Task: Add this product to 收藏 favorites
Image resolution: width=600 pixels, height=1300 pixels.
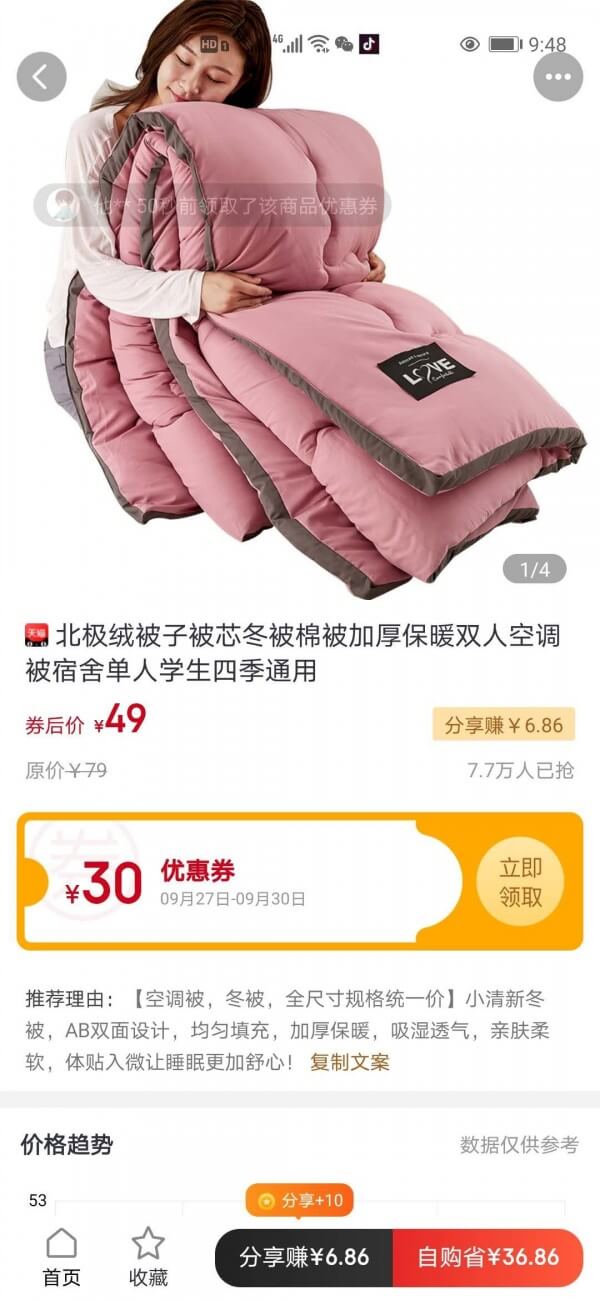Action: pos(148,1256)
